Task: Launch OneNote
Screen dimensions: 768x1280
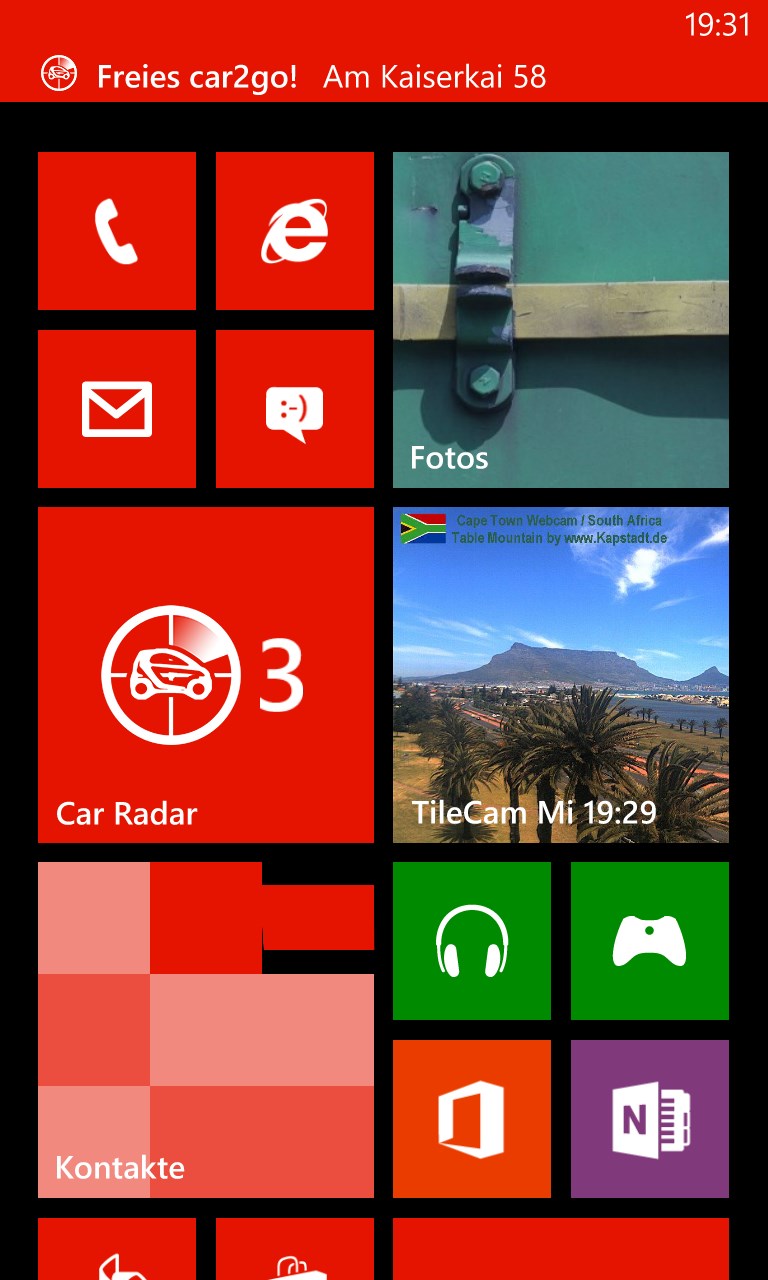Action: (x=650, y=1119)
